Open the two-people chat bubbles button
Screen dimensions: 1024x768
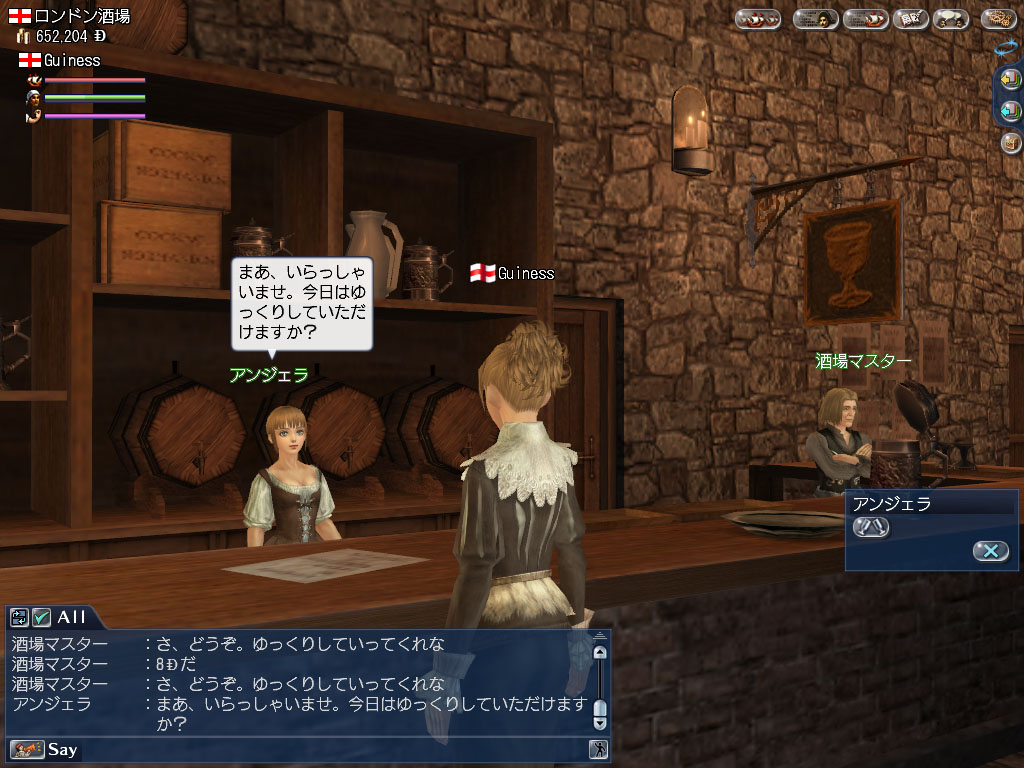(951, 20)
